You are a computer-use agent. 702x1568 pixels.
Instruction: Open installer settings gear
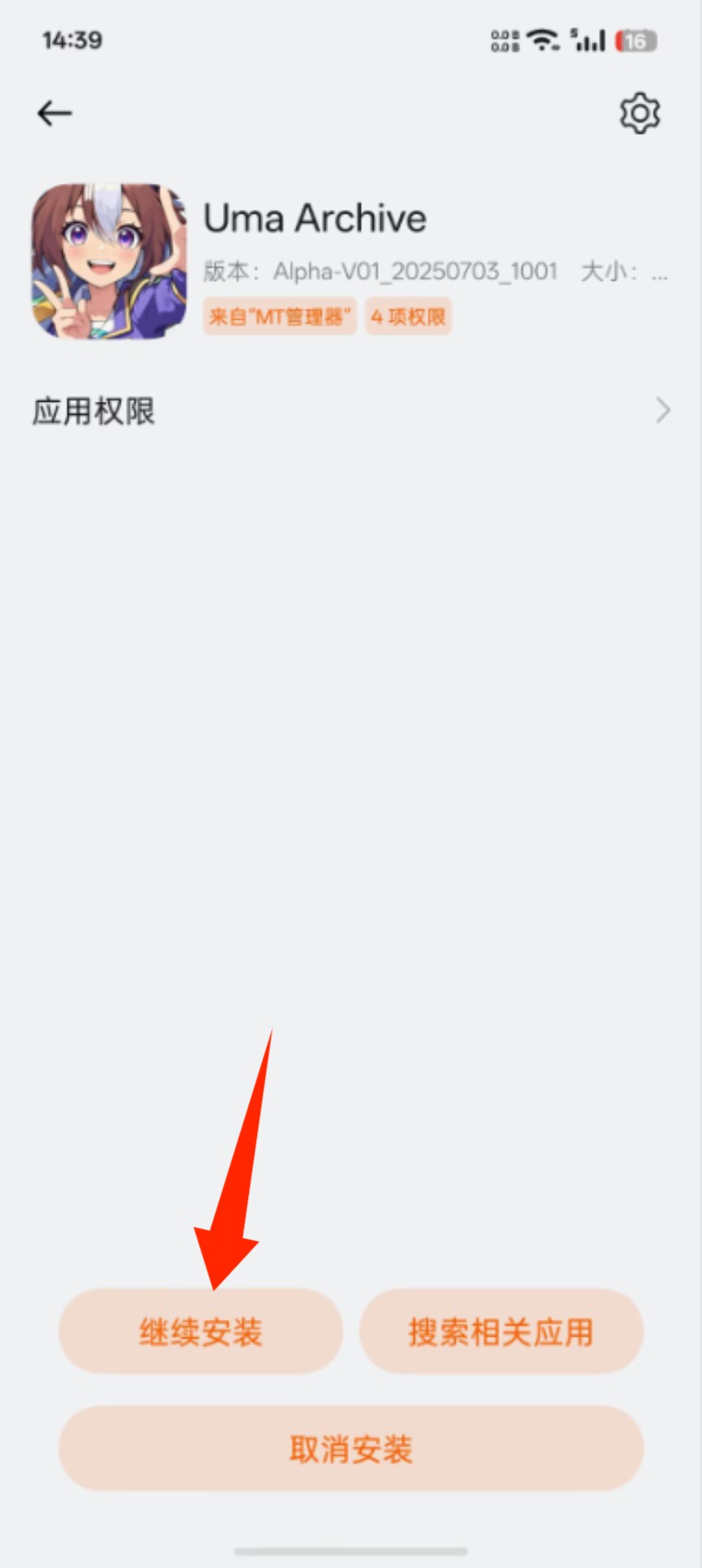(639, 113)
